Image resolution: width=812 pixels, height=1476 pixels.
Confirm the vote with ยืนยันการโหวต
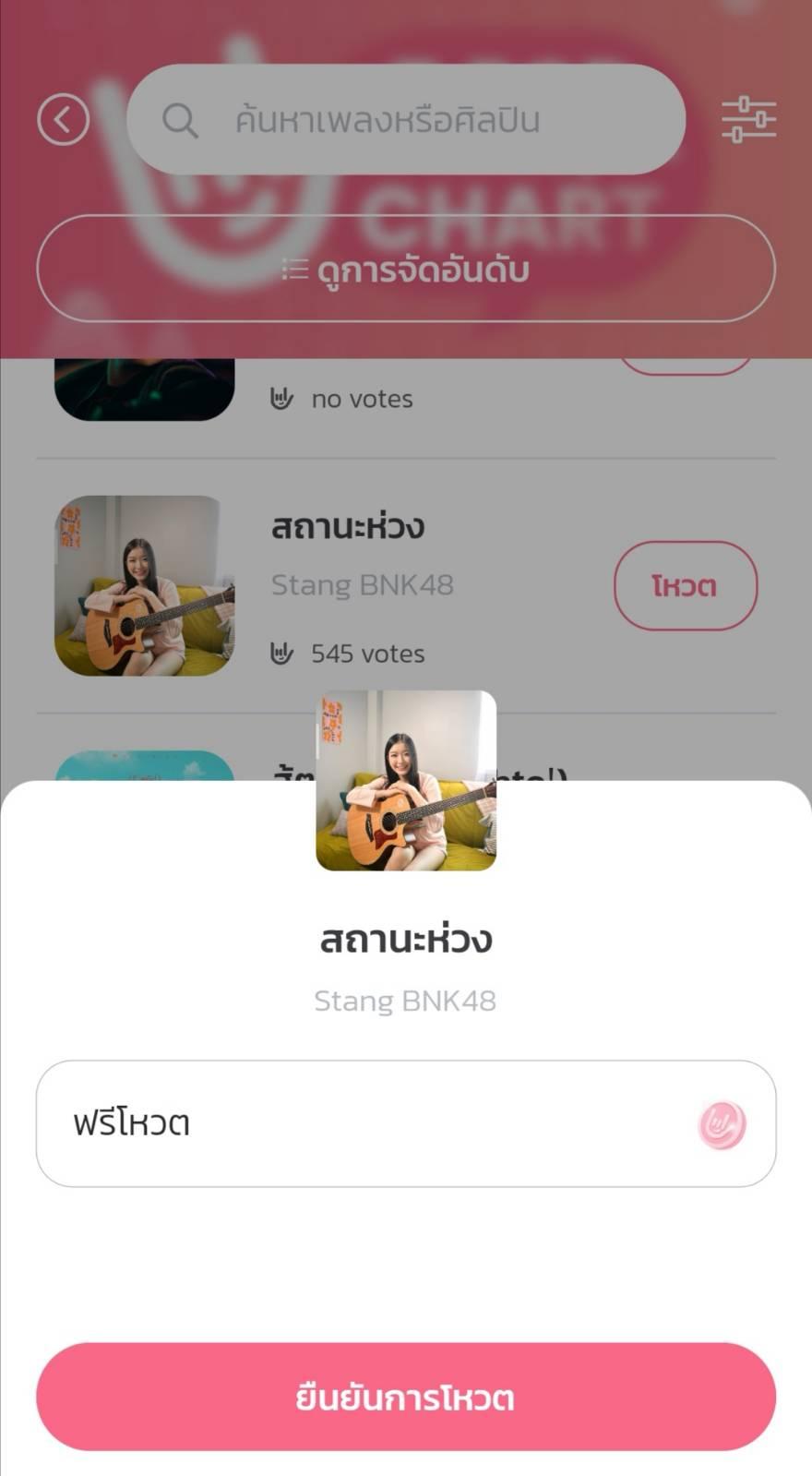coord(405,1396)
